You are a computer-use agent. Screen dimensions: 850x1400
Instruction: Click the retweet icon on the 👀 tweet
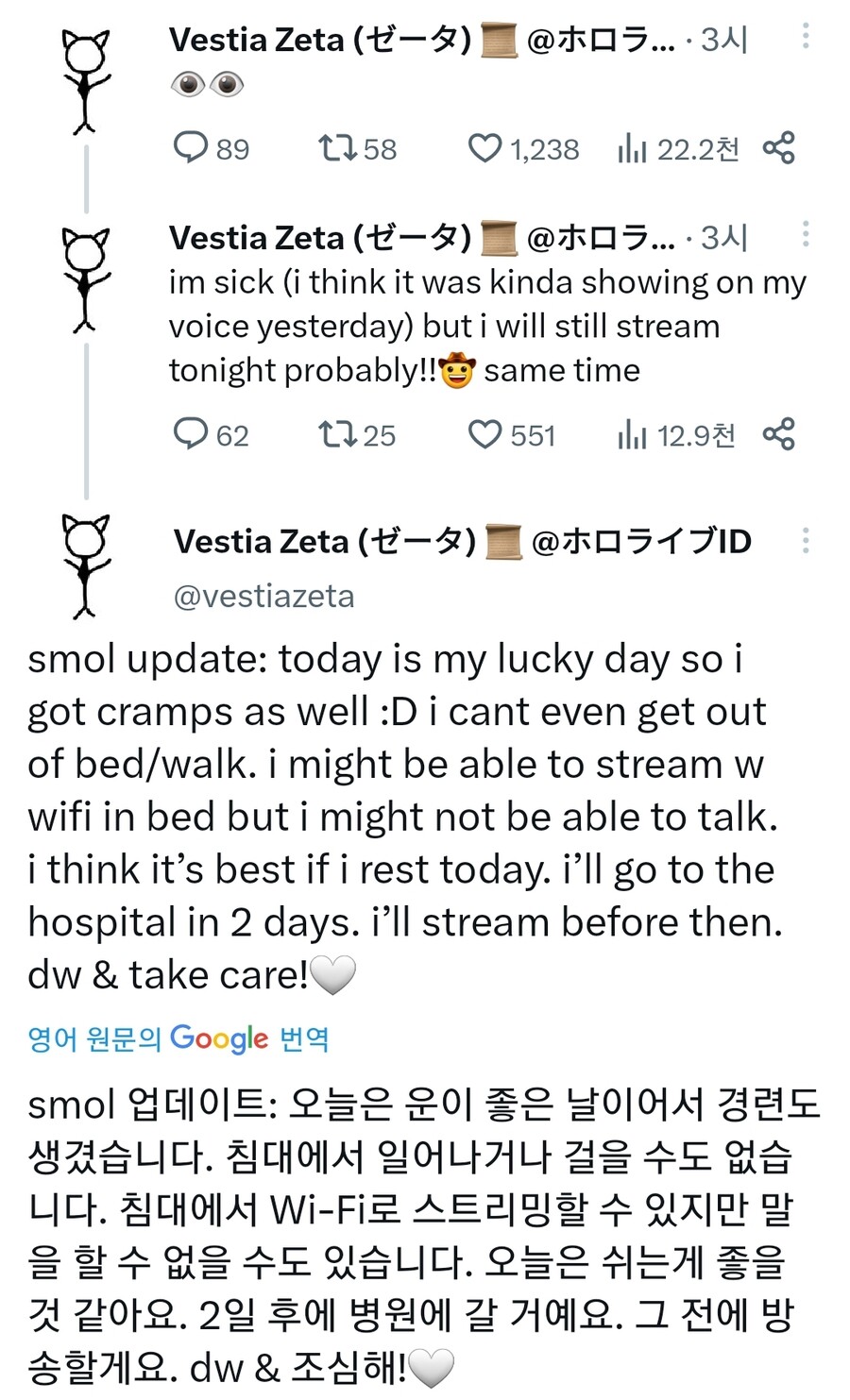pos(338,148)
